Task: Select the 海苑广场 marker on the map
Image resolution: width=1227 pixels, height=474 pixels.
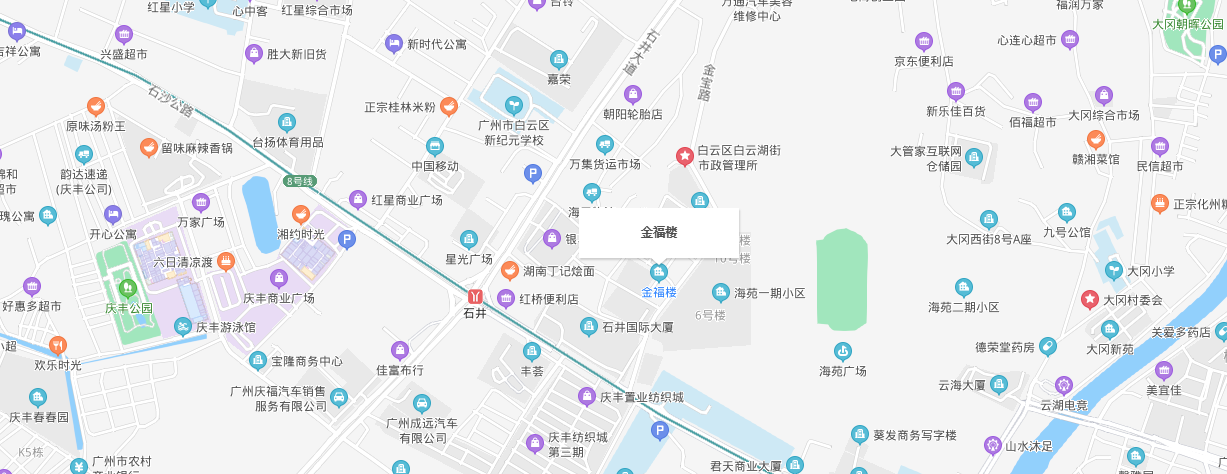Action: (843, 351)
